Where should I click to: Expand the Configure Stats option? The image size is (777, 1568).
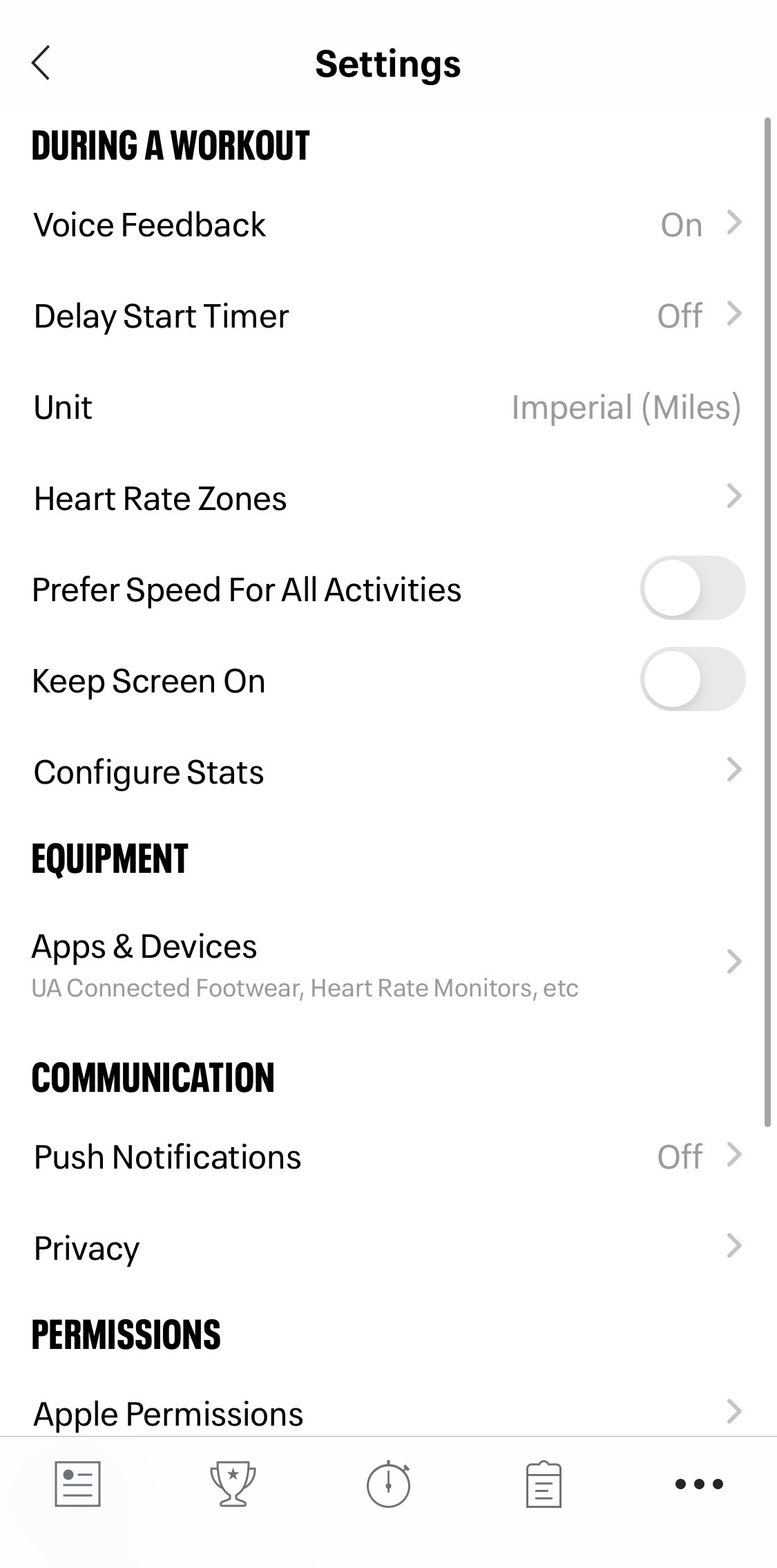coord(733,771)
